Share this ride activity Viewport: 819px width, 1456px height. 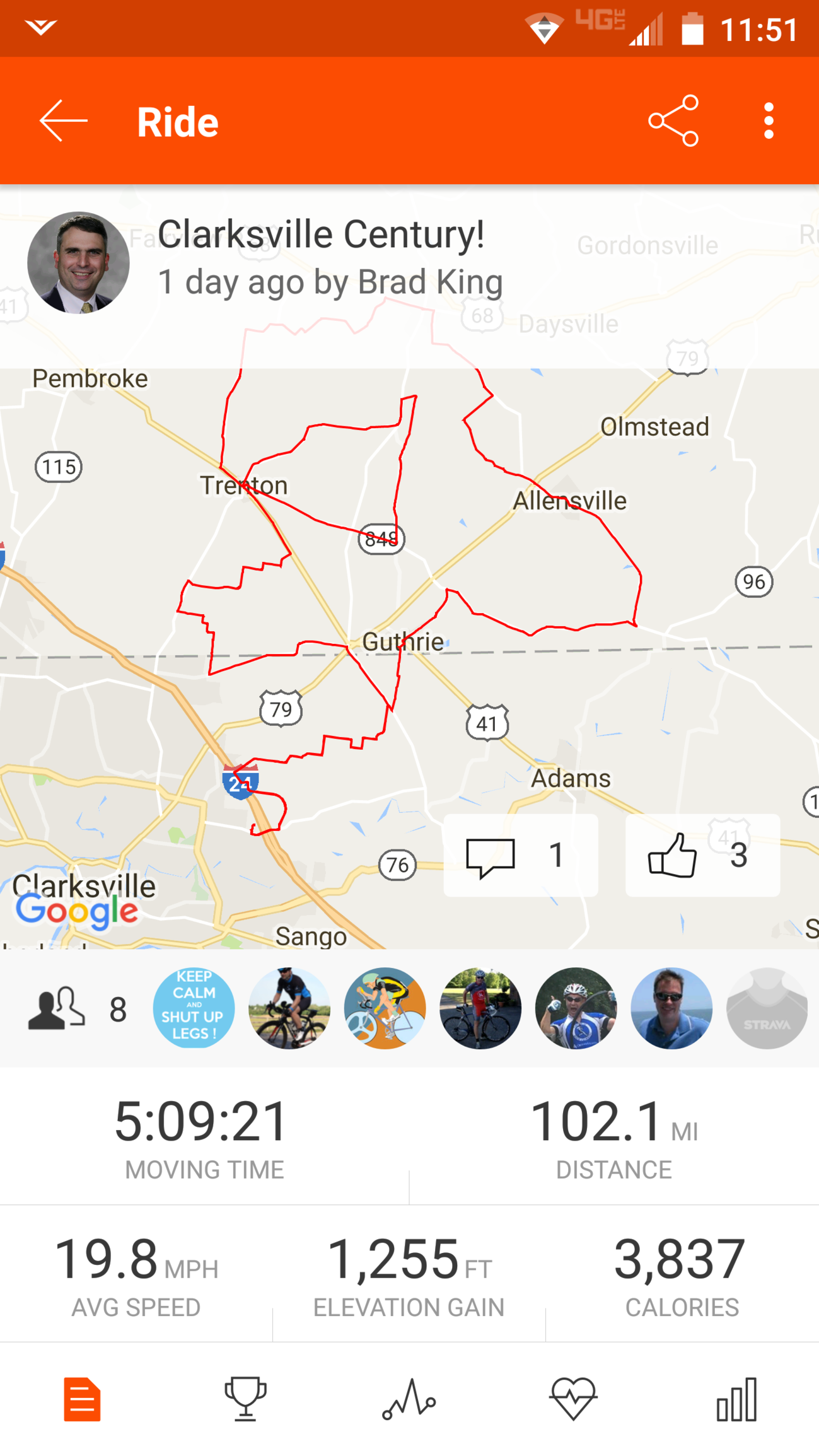click(673, 120)
